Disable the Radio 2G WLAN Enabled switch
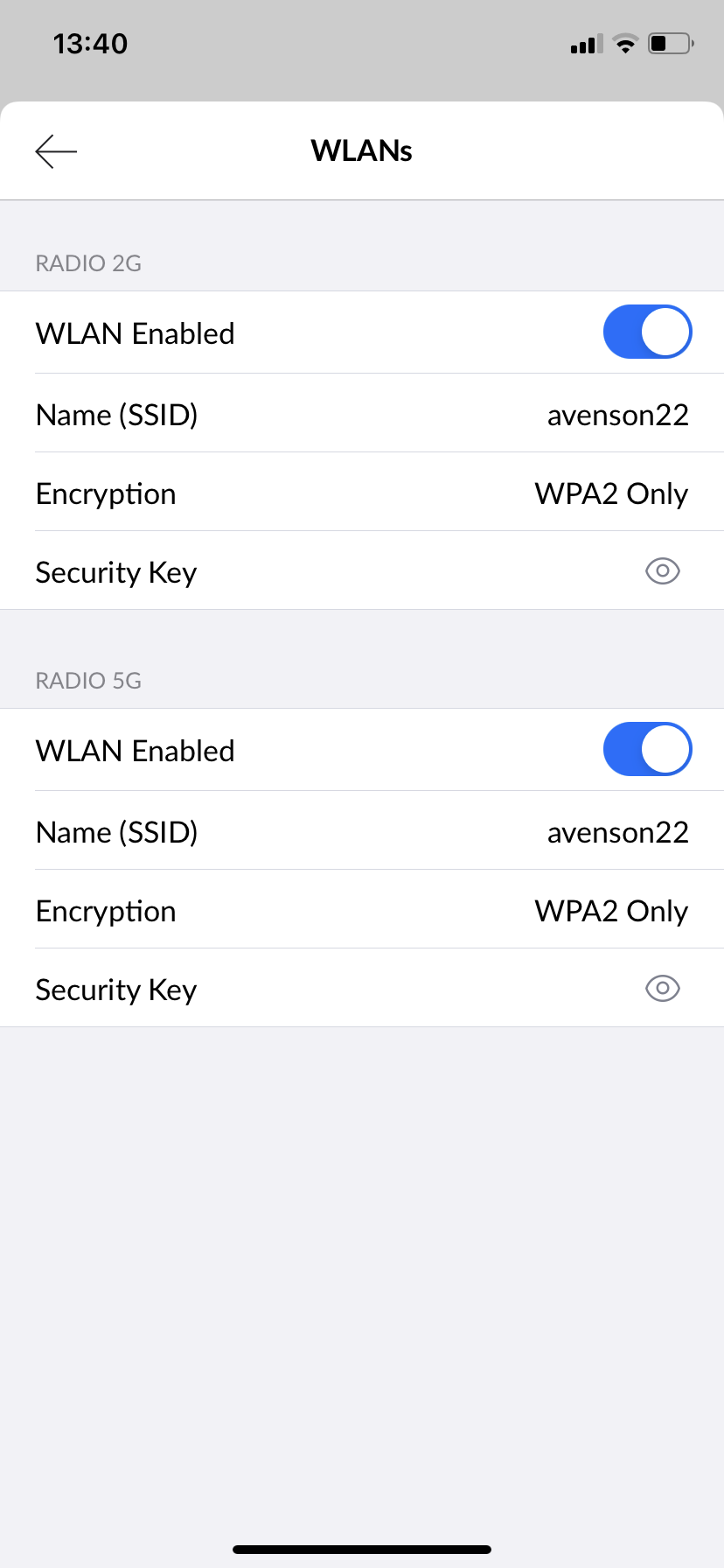724x1568 pixels. tap(647, 332)
